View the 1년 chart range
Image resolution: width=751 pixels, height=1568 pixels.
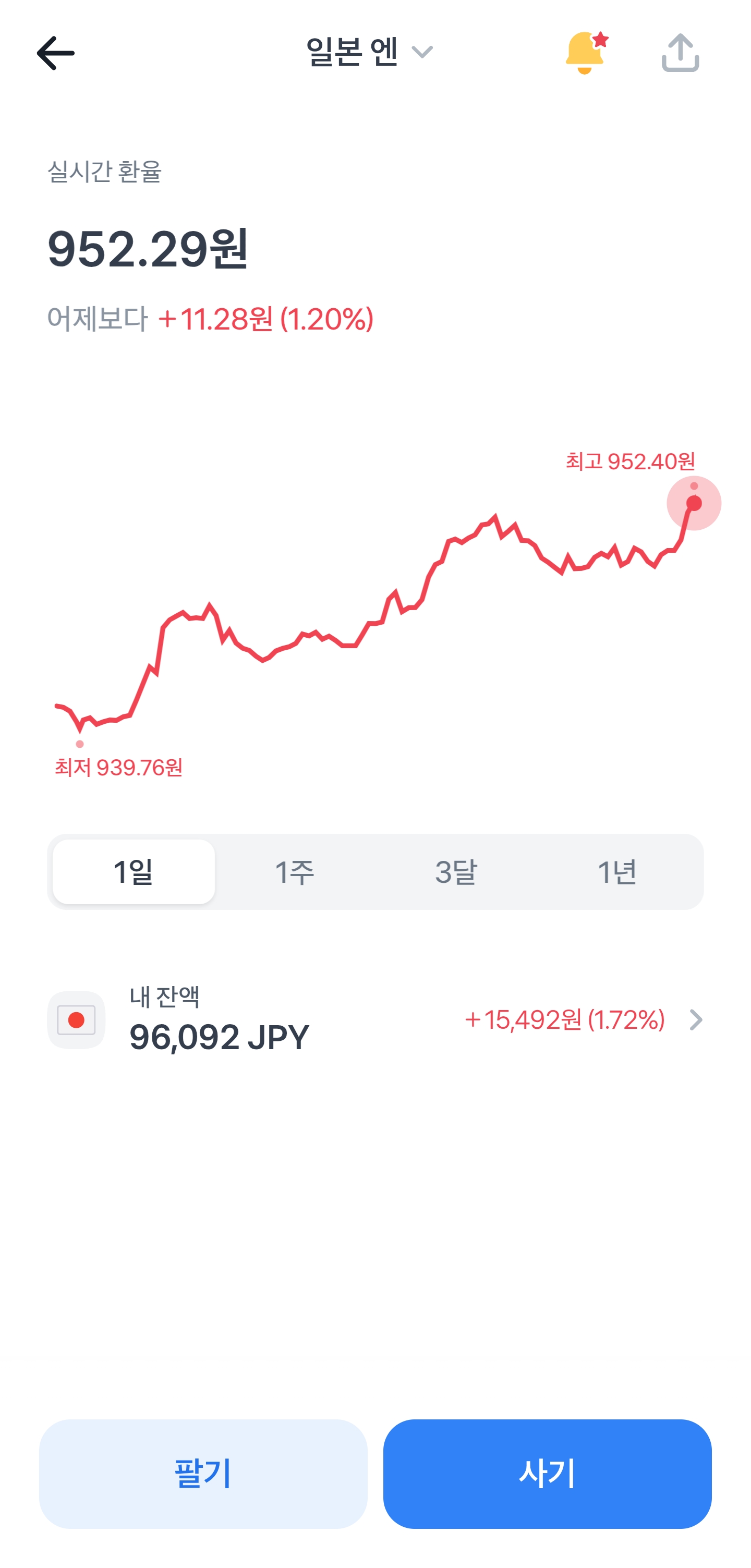coord(616,872)
